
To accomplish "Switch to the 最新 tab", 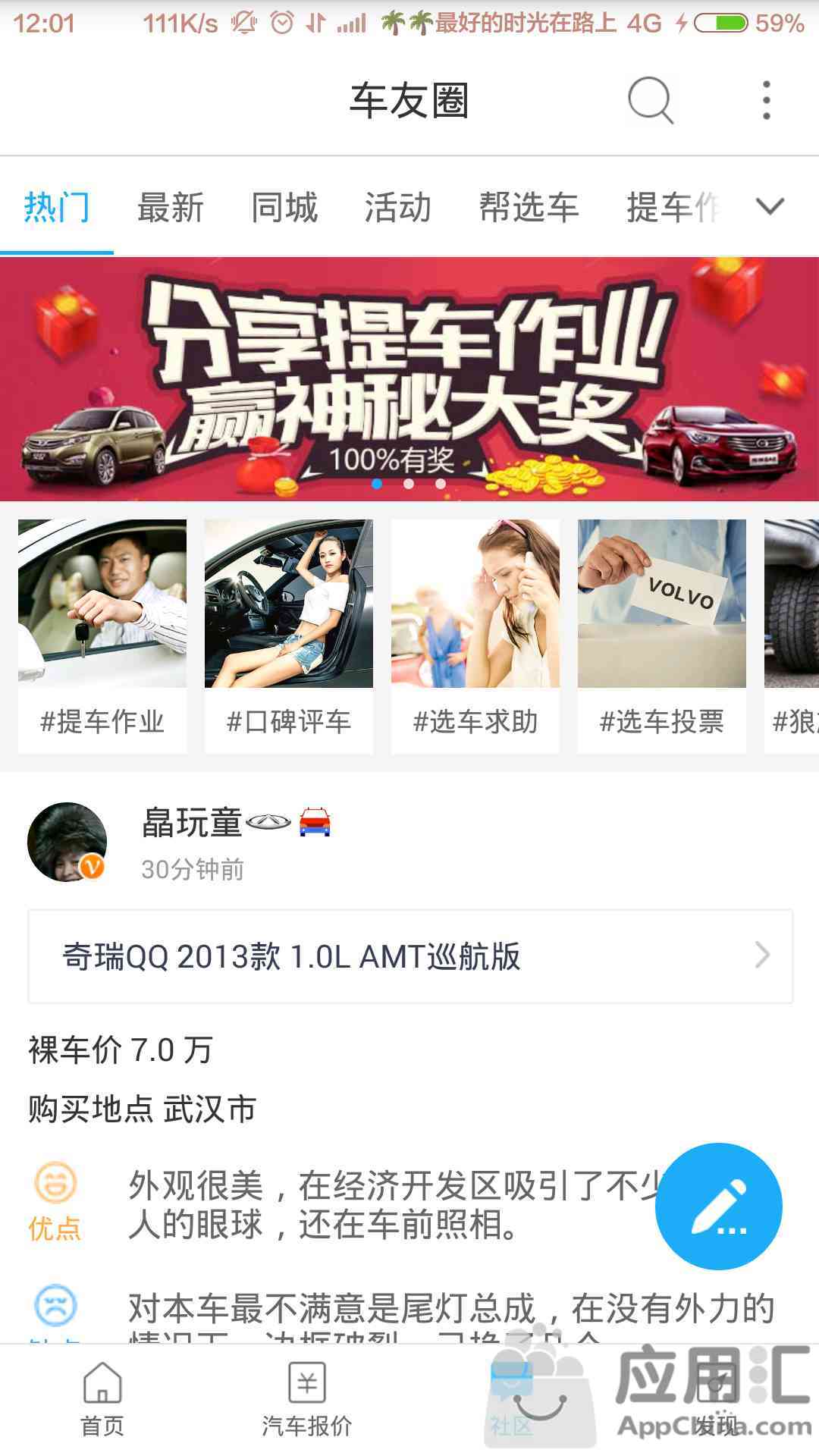I will [171, 208].
